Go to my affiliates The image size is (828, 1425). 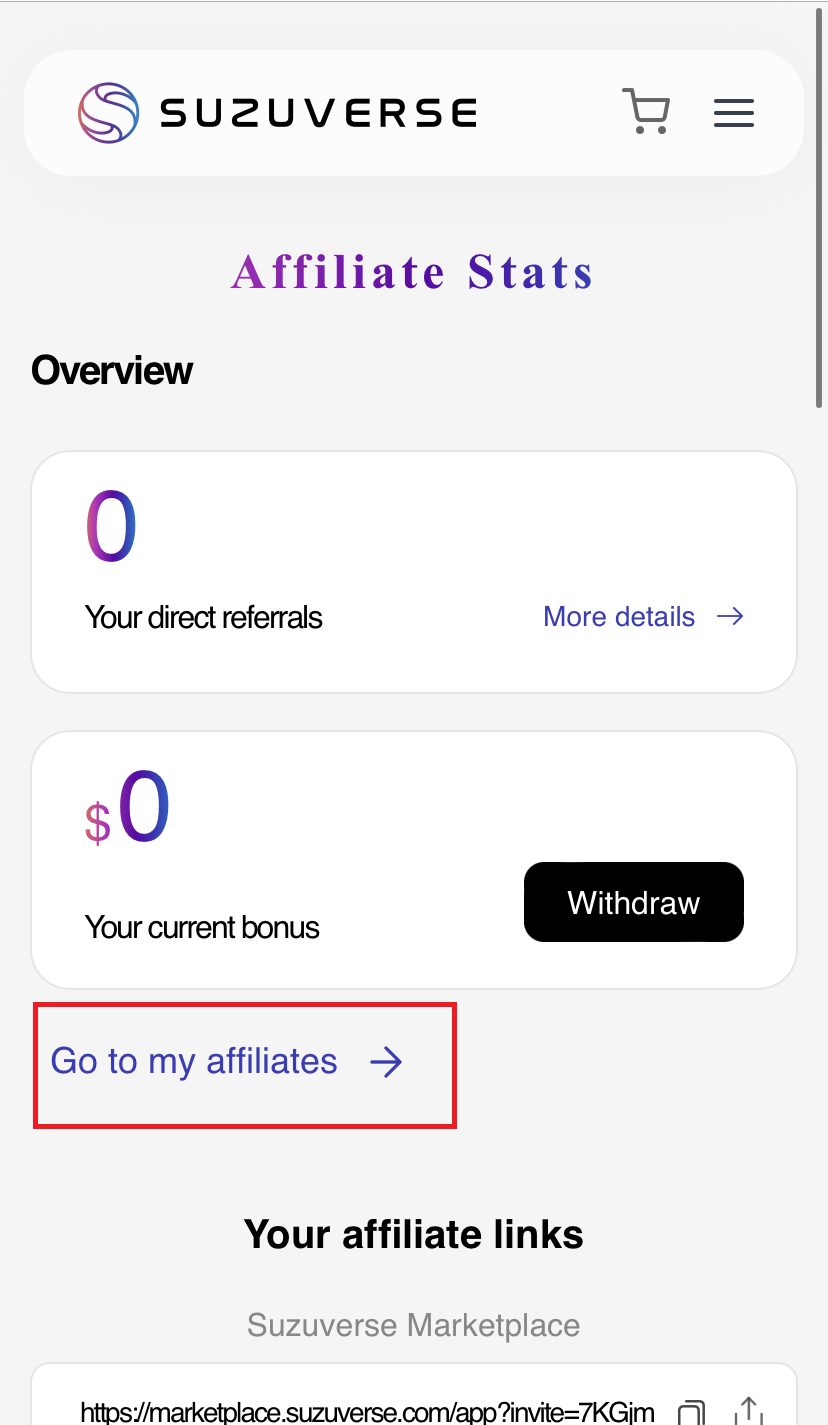[226, 1061]
